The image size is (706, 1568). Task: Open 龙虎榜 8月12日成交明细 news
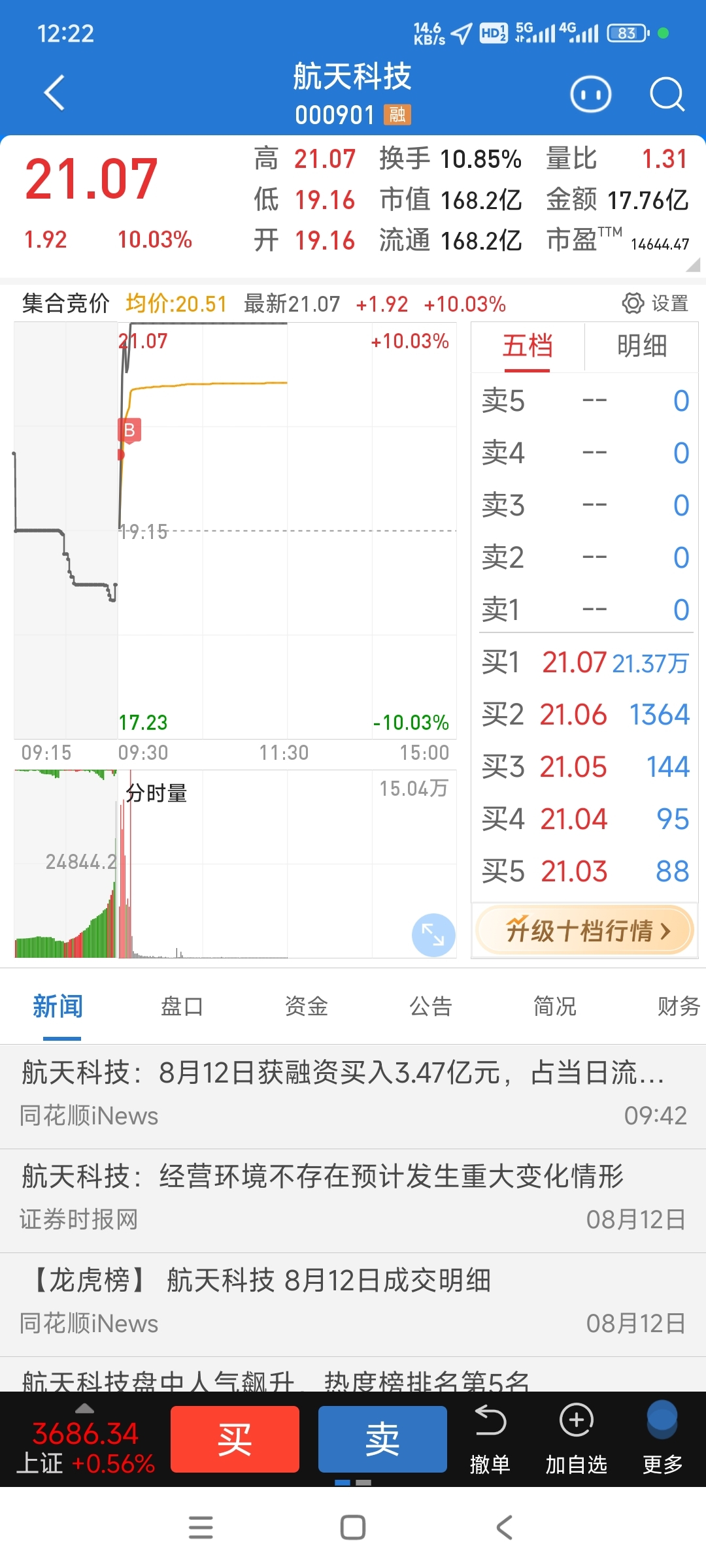[353, 1305]
